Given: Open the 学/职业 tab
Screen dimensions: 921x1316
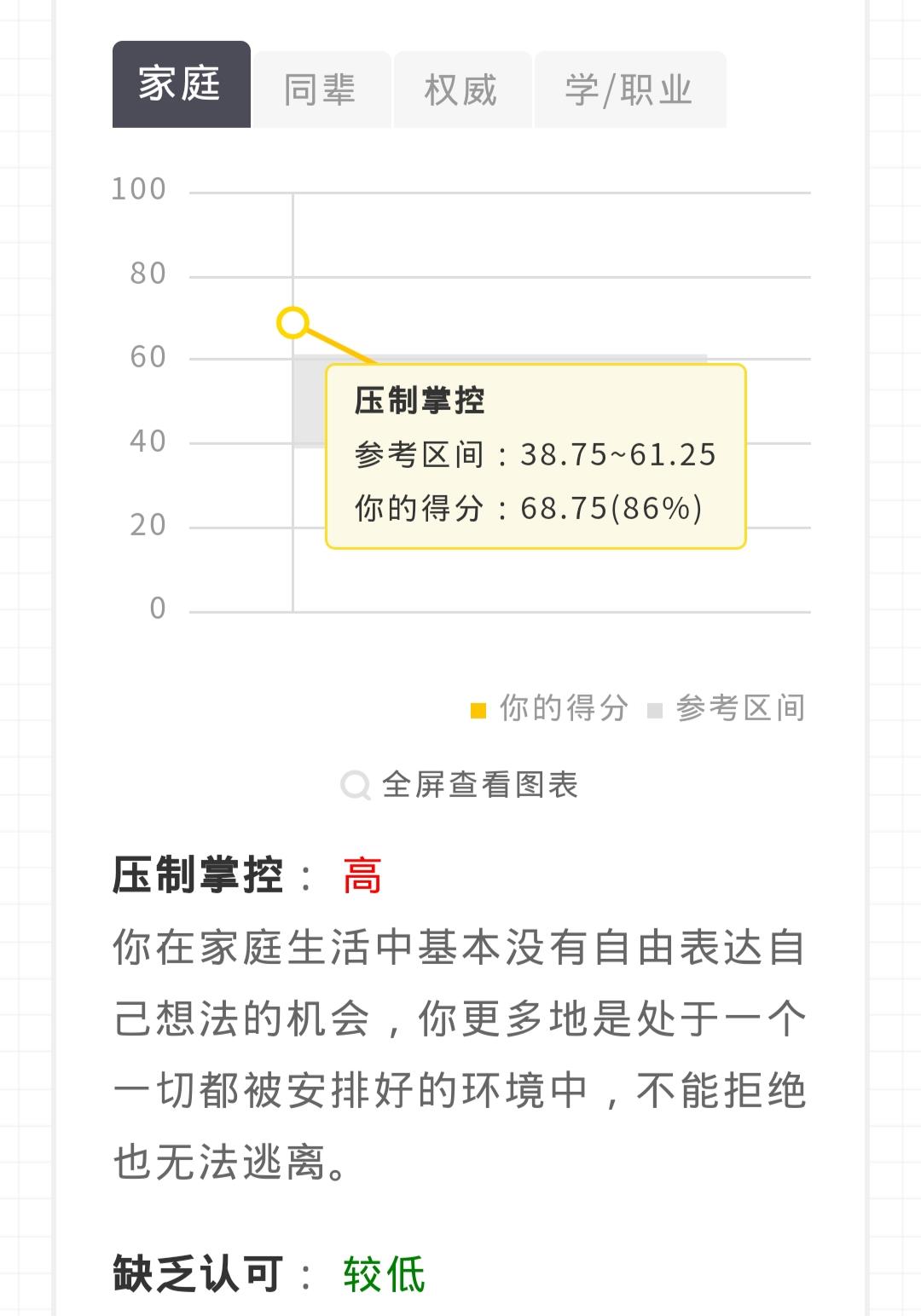Looking at the screenshot, I should click(x=629, y=89).
